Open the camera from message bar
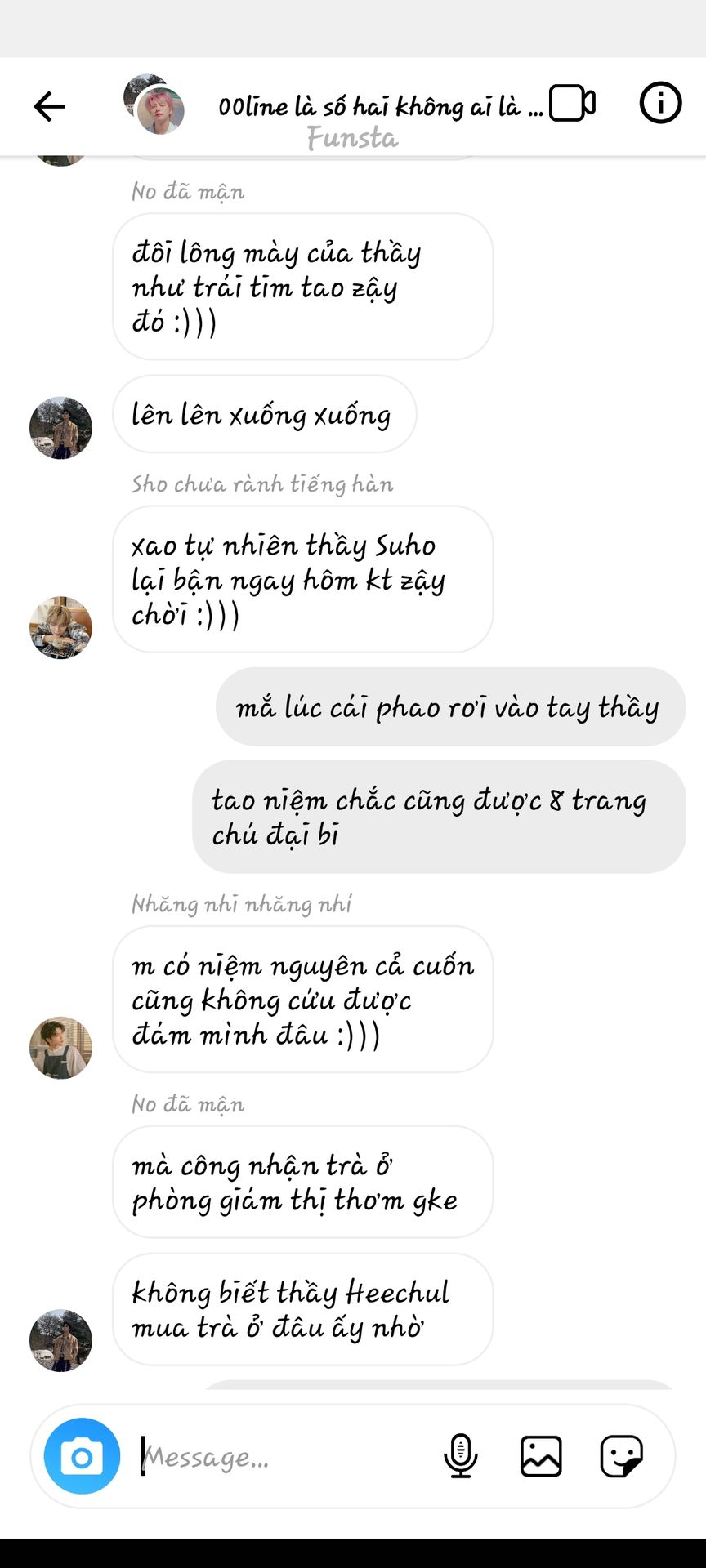Screen dimensions: 706x1568 (82, 1456)
